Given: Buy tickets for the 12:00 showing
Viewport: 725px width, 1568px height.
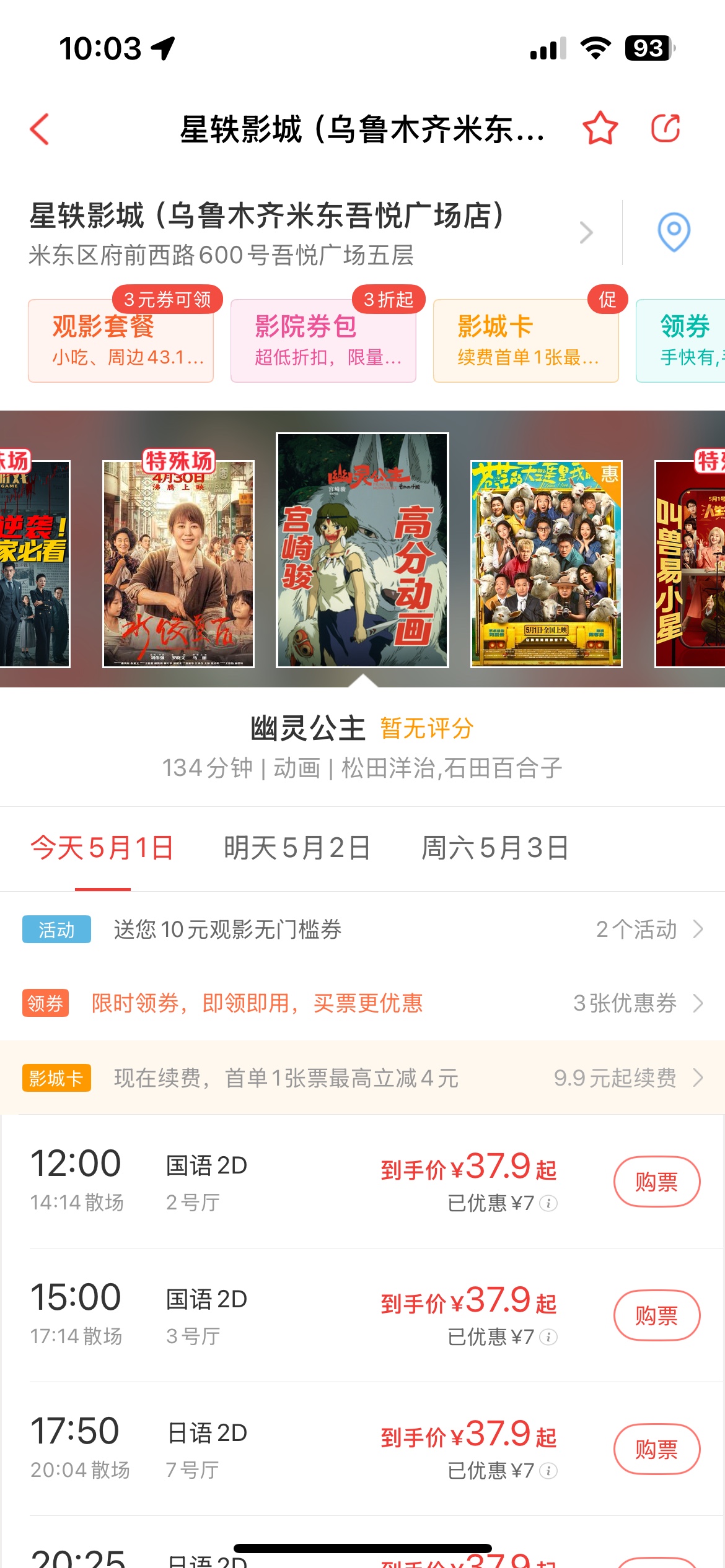Looking at the screenshot, I should tap(657, 1182).
